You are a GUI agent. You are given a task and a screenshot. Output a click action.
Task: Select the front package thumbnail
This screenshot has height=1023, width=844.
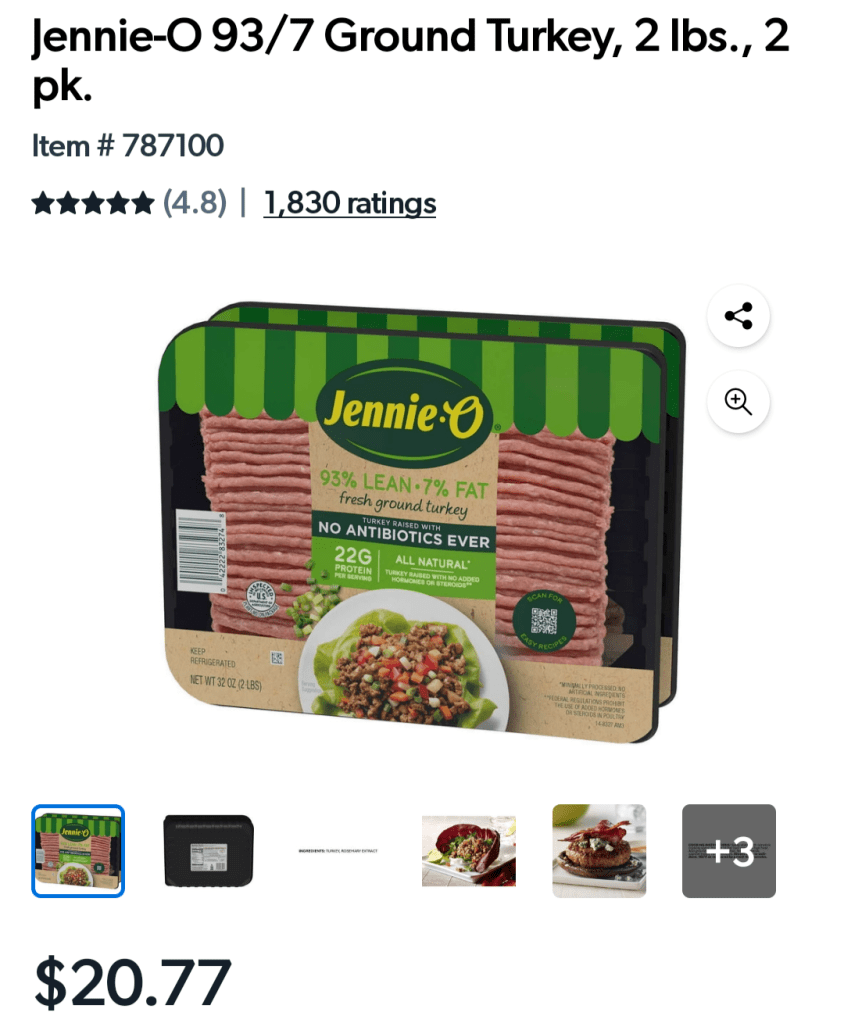click(x=78, y=851)
